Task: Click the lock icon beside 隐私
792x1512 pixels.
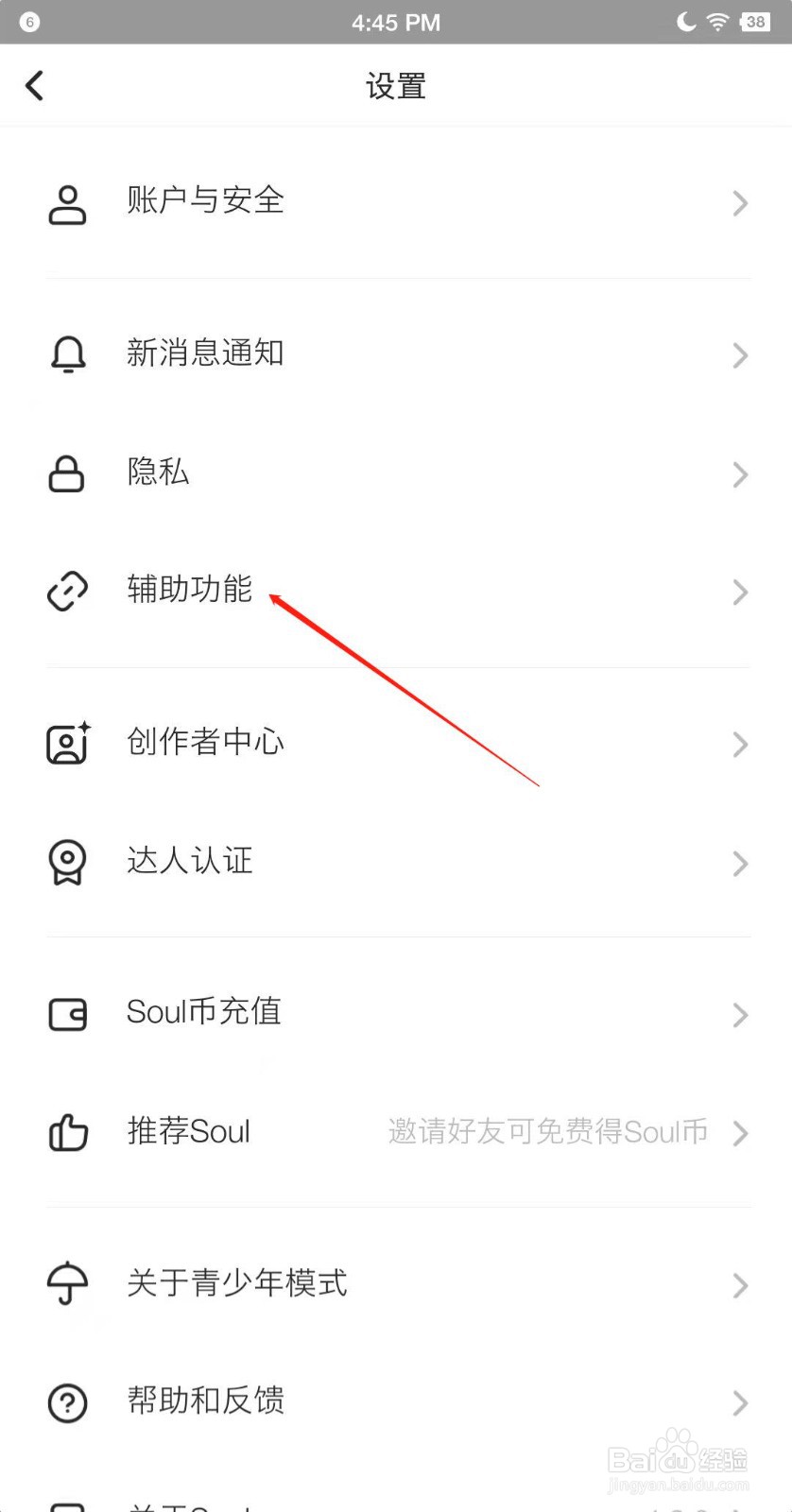Action: [x=66, y=474]
